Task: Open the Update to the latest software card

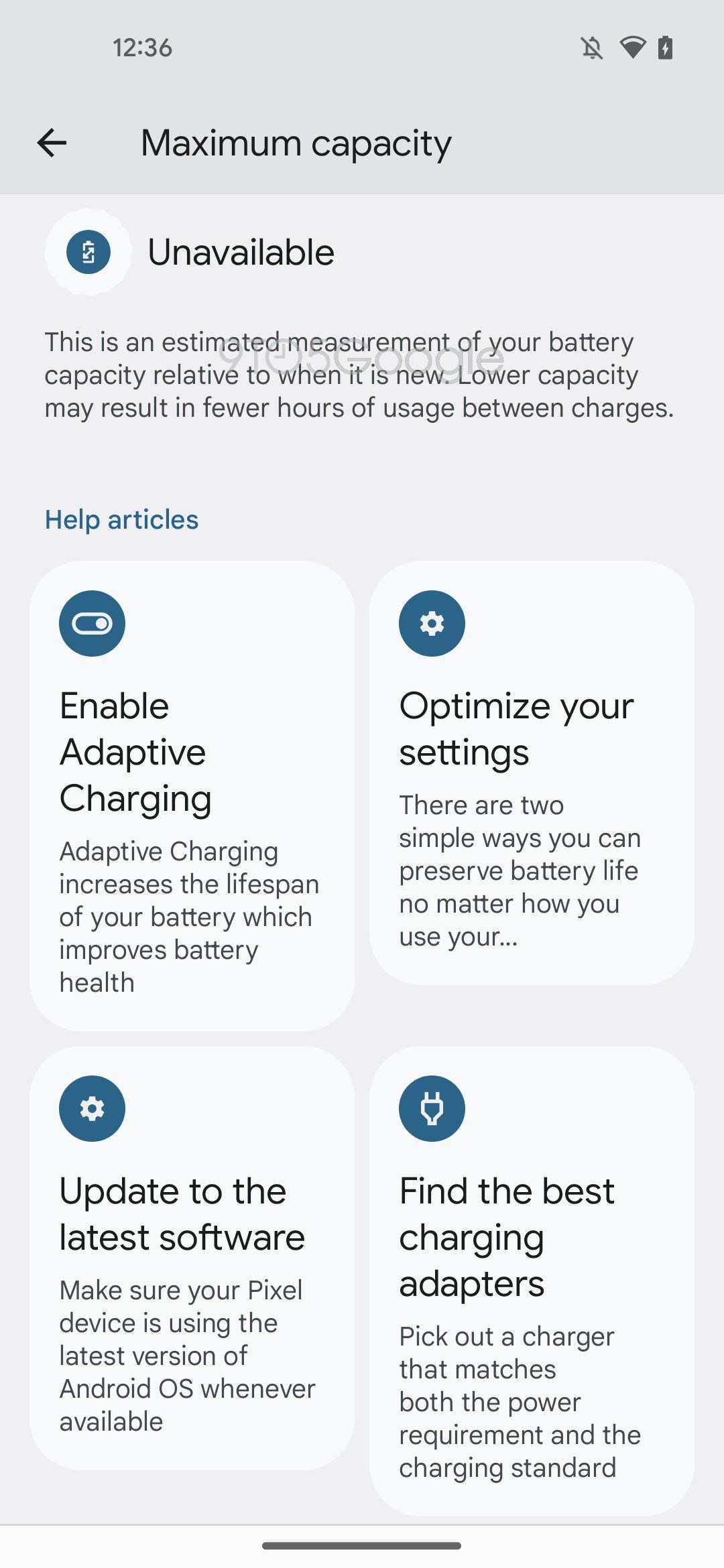Action: (x=192, y=1258)
